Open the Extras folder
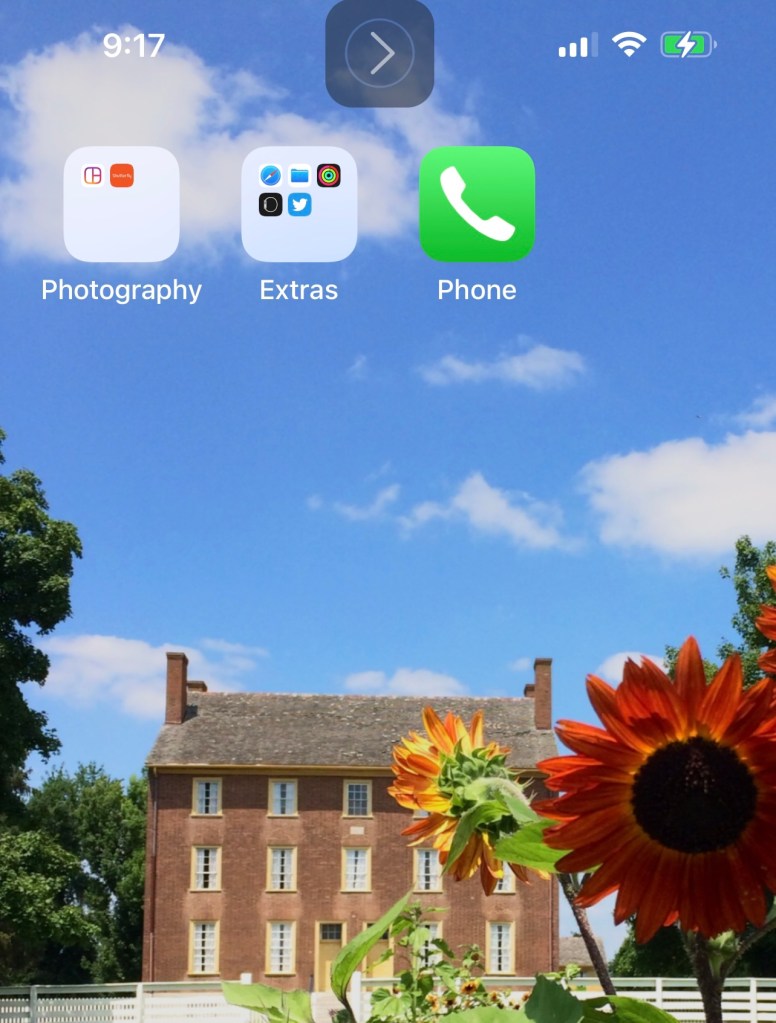 (299, 204)
